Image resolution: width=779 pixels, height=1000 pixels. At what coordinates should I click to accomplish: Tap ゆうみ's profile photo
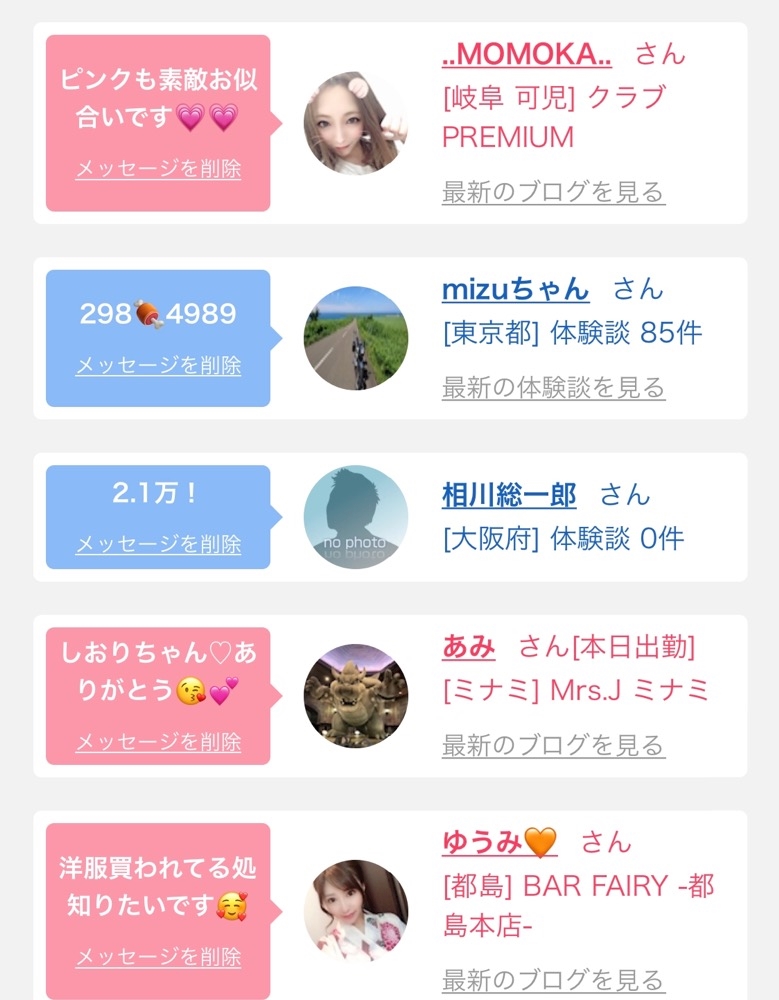click(356, 911)
